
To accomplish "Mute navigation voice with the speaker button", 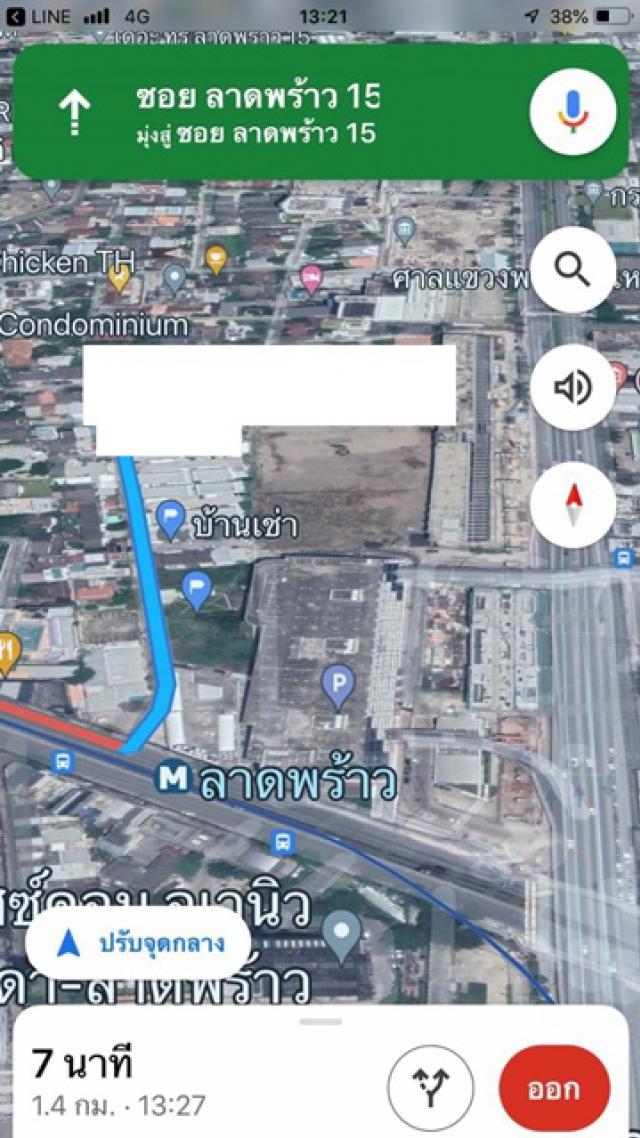I will 573,388.
